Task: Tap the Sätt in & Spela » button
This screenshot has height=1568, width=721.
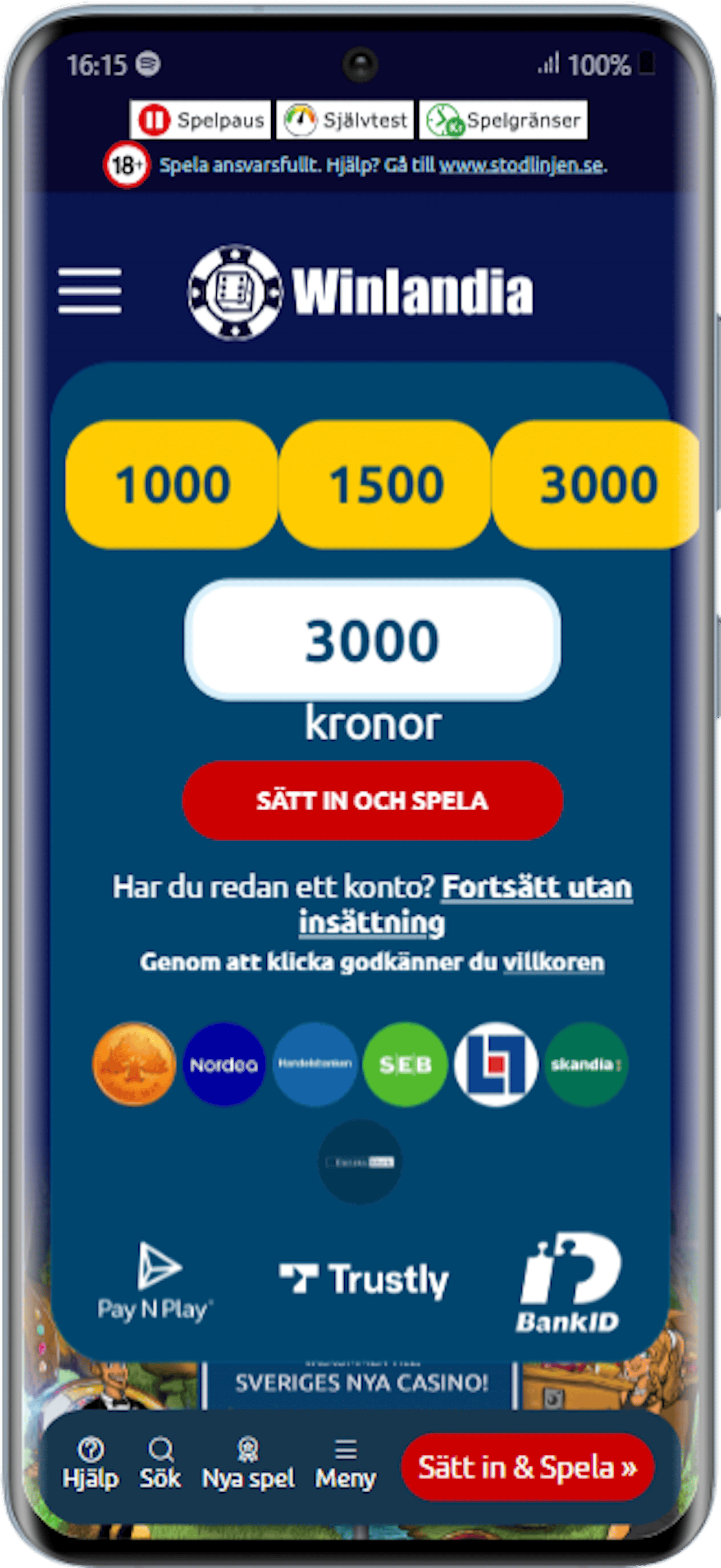Action: click(528, 1467)
